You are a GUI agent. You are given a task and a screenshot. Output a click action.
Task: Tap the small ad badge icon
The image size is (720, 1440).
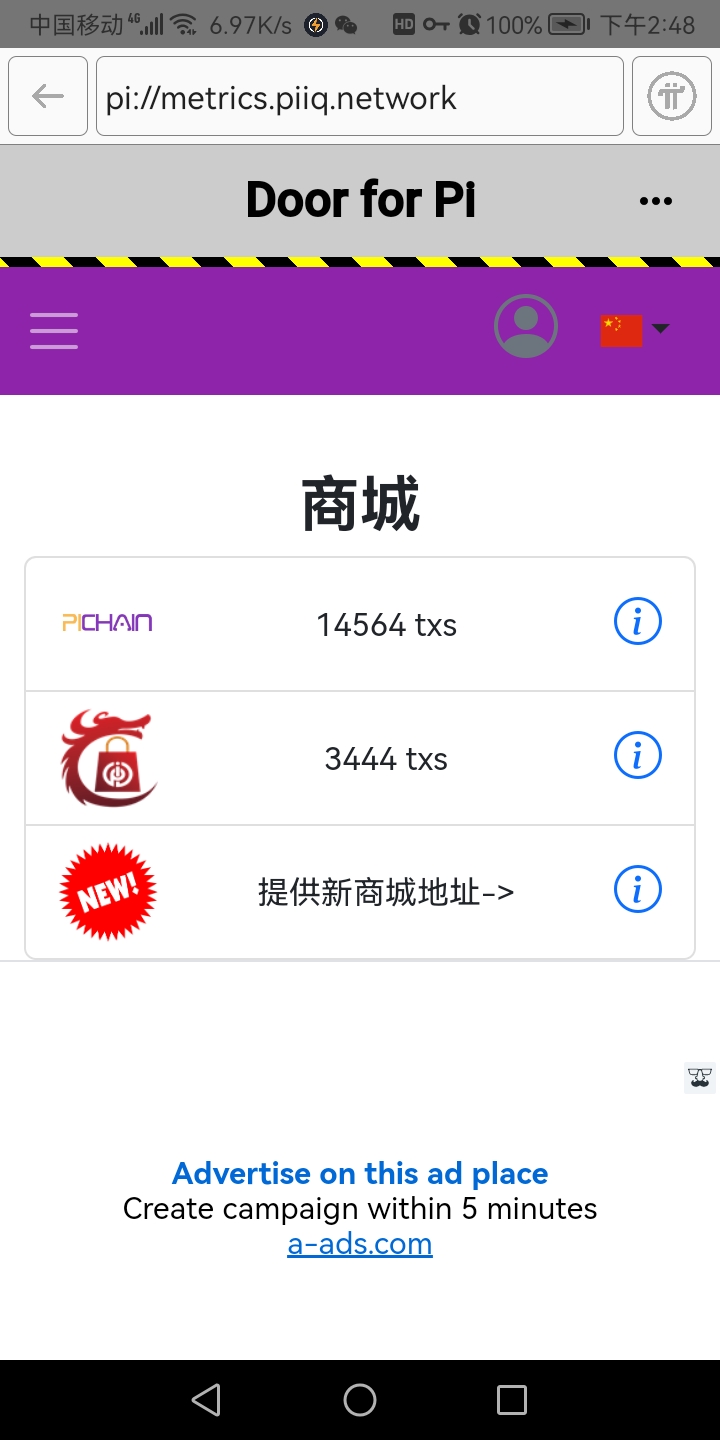coord(700,1077)
